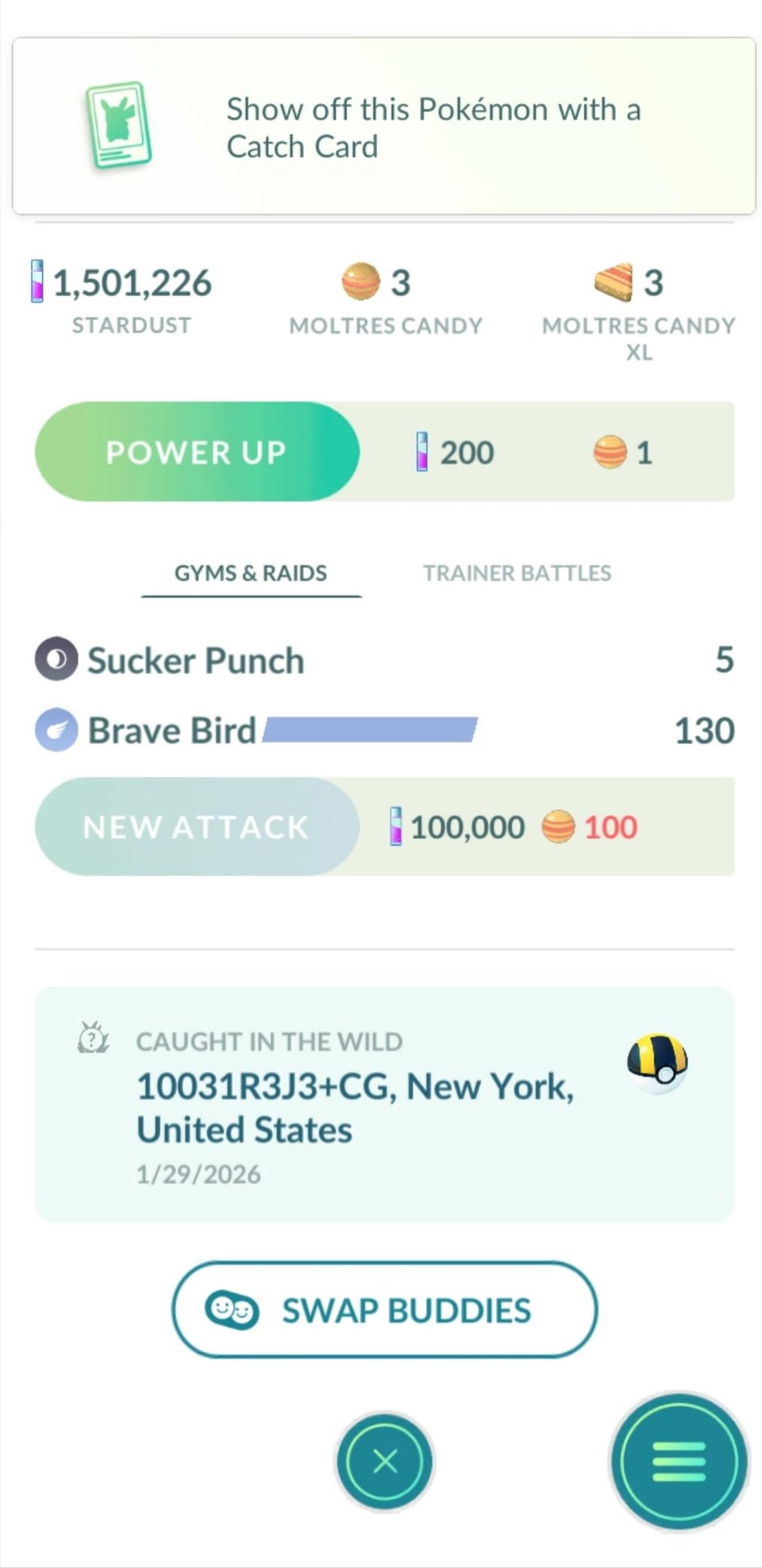Image resolution: width=762 pixels, height=1568 pixels.
Task: Tap the Power Up button
Action: pos(197,452)
